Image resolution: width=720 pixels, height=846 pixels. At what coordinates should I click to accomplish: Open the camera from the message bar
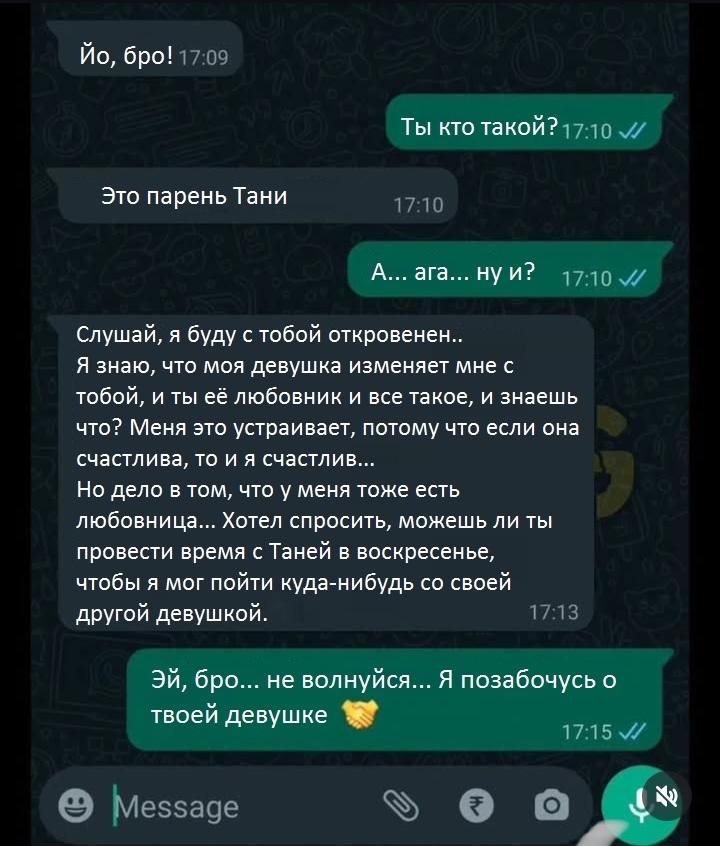click(551, 804)
